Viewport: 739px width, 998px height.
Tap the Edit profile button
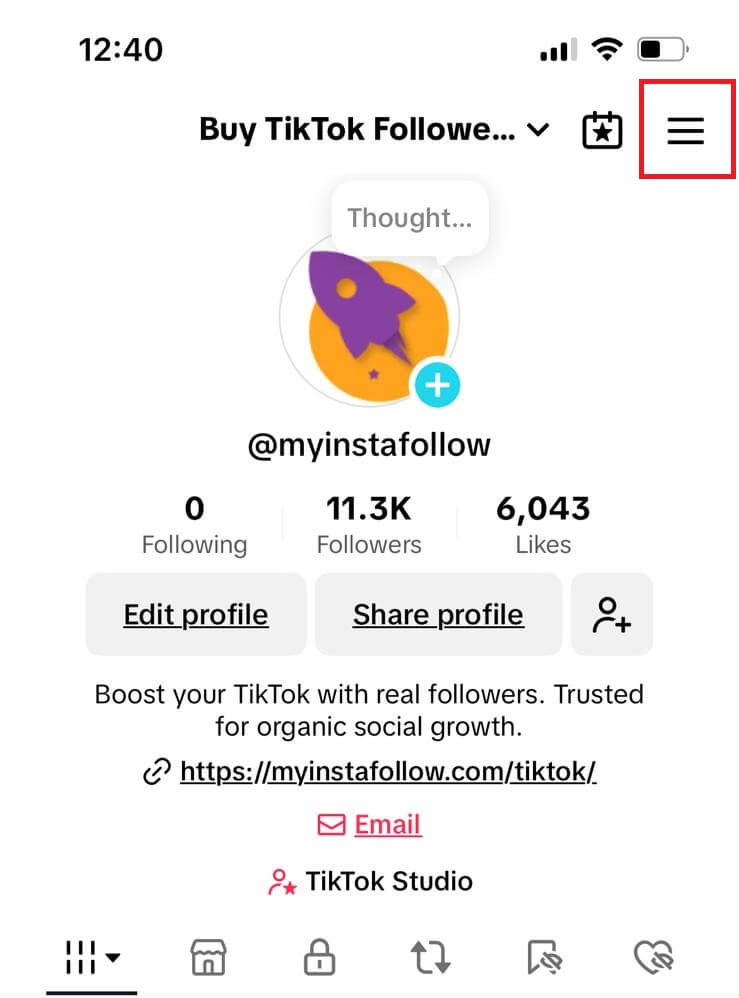(194, 614)
